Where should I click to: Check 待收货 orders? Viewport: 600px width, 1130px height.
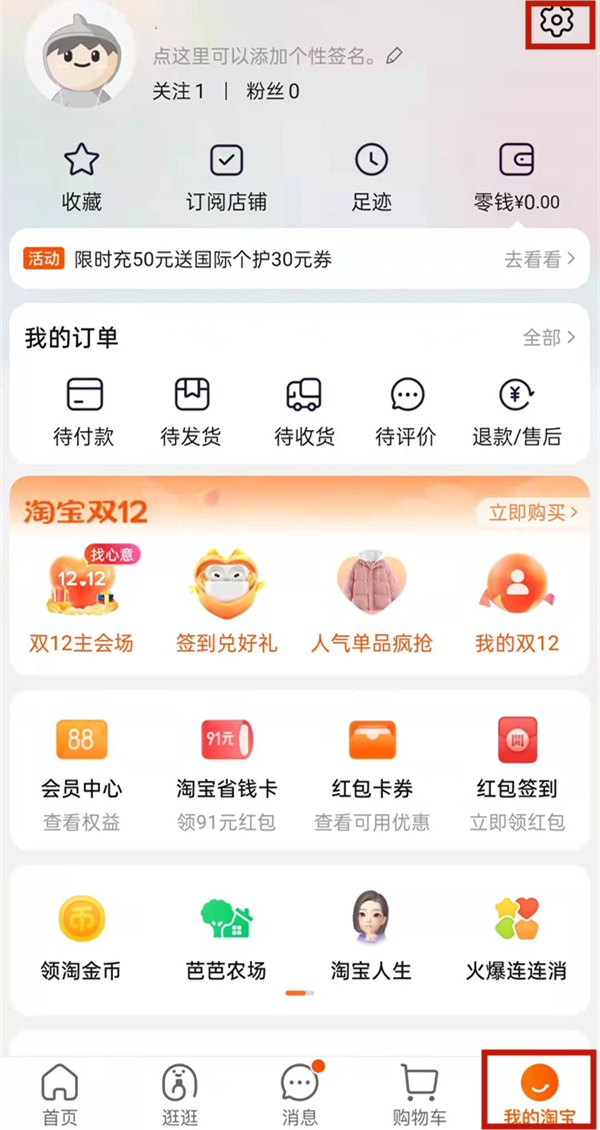pyautogui.click(x=304, y=411)
